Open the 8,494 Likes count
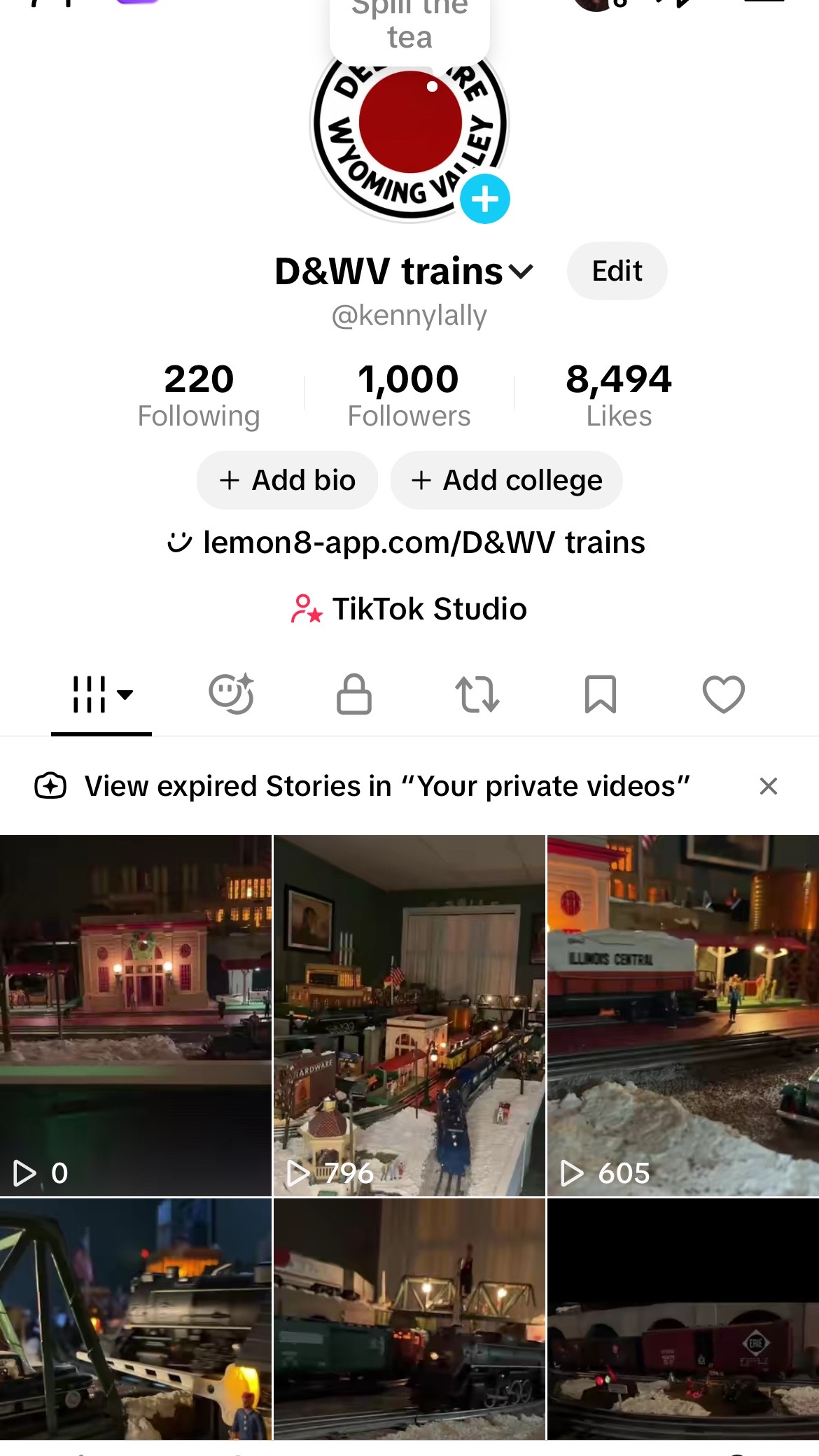Screen dimensions: 819x1456 click(619, 395)
